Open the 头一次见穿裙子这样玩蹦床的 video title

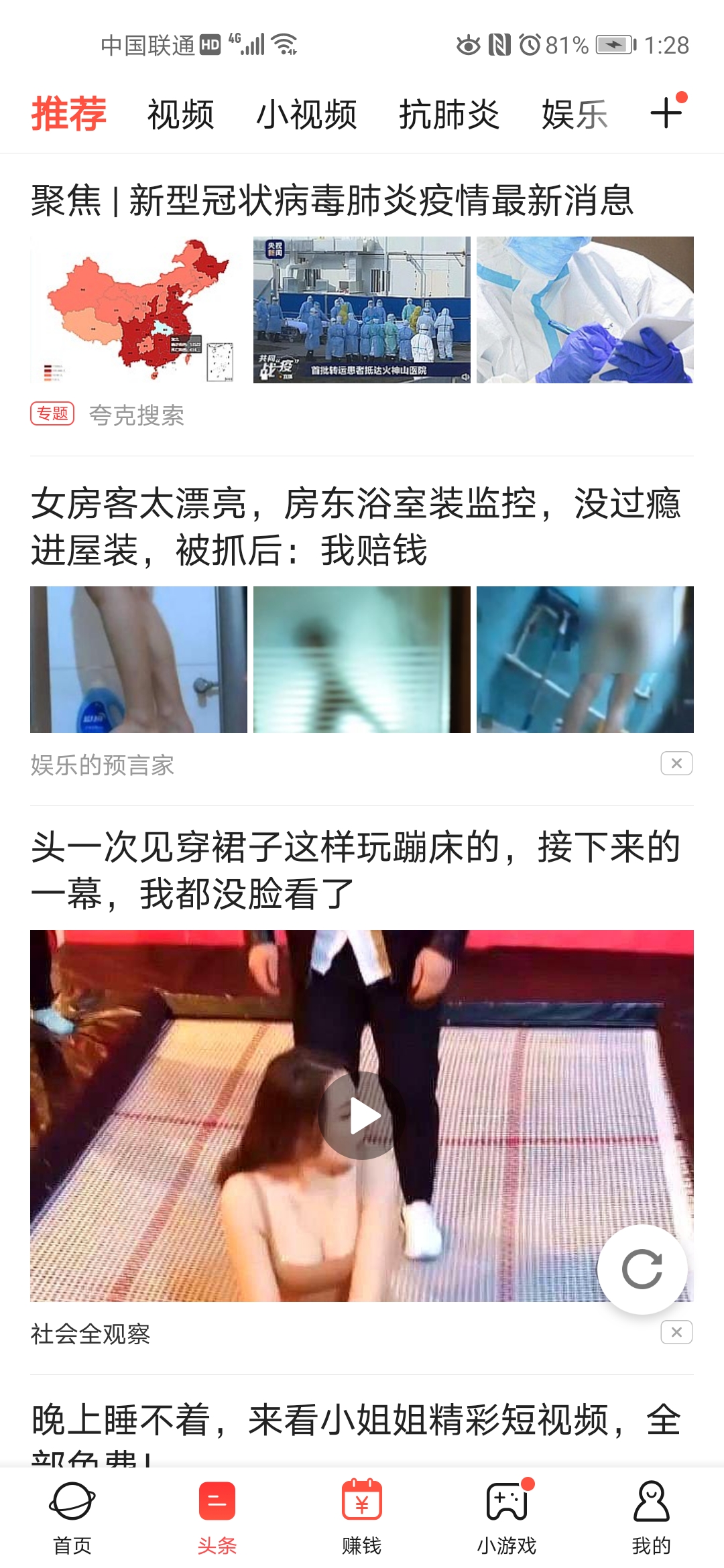tap(355, 870)
